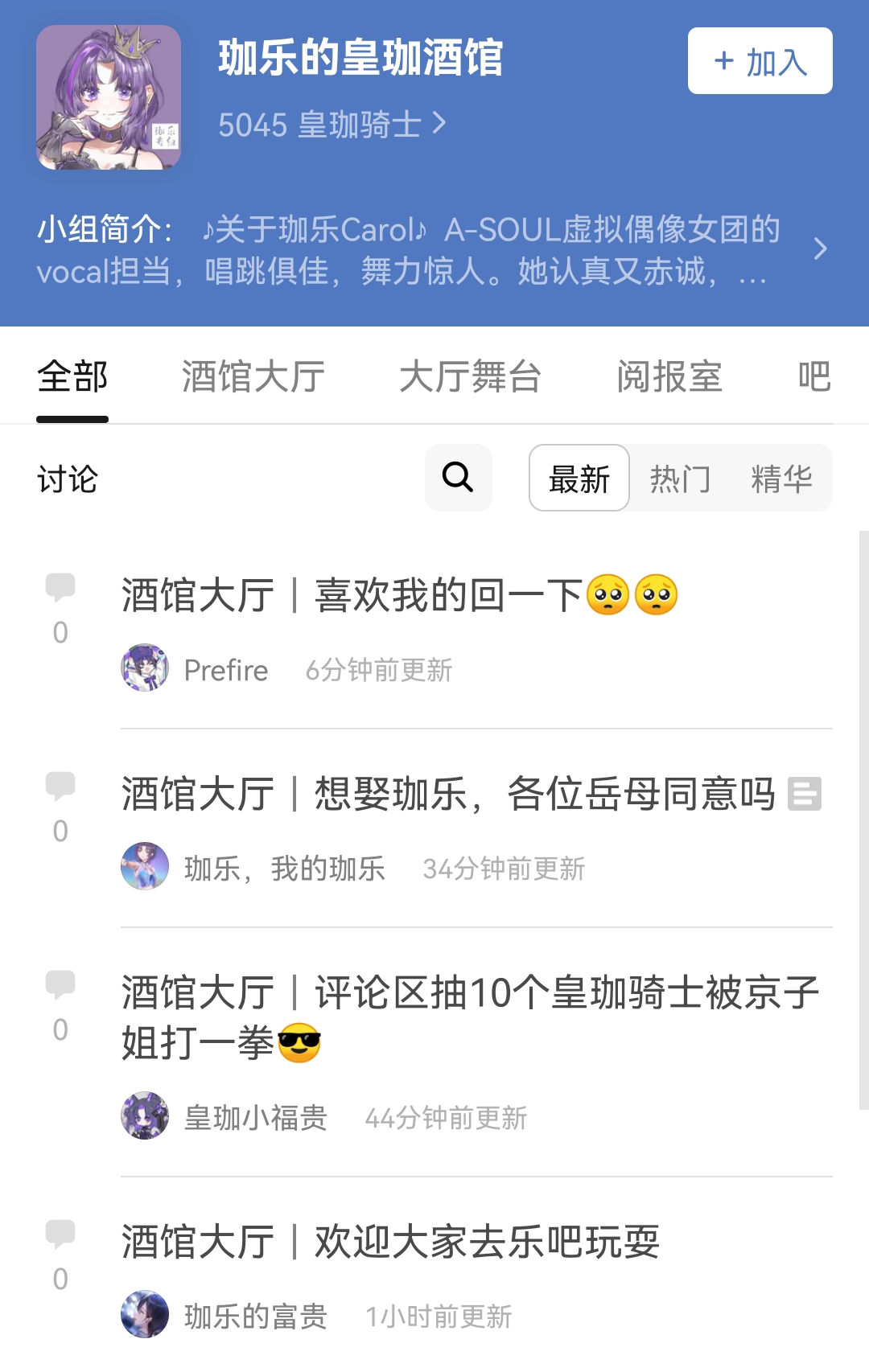
Task: Show 精华 featured discussions
Action: point(781,479)
